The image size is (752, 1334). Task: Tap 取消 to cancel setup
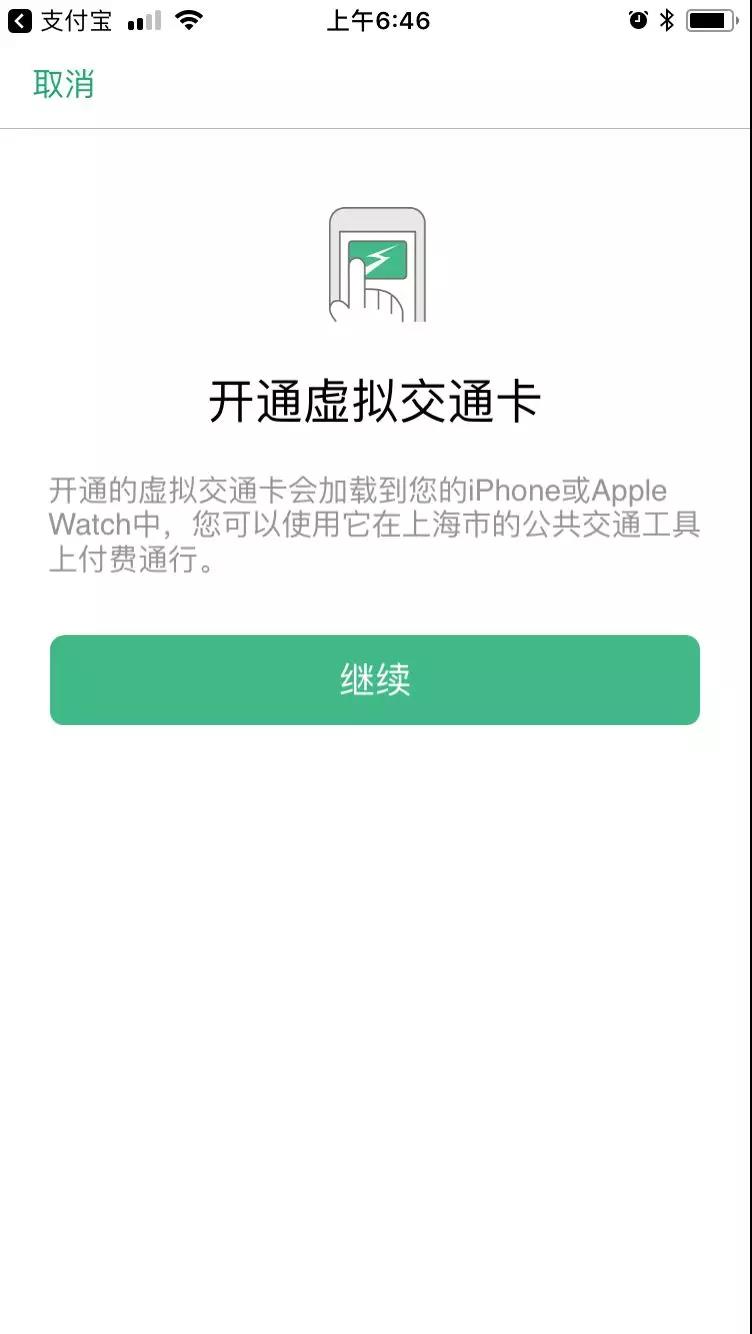pyautogui.click(x=64, y=84)
